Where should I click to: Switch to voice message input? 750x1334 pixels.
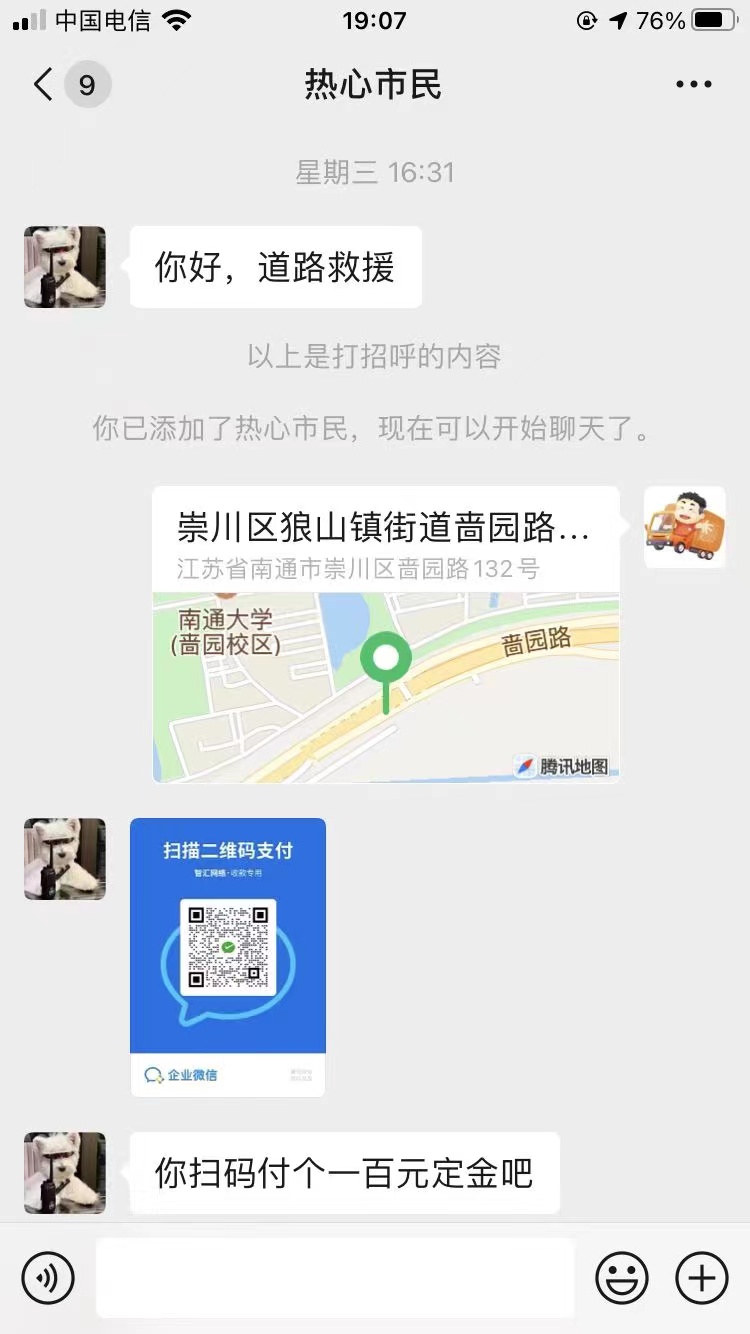tap(48, 1277)
